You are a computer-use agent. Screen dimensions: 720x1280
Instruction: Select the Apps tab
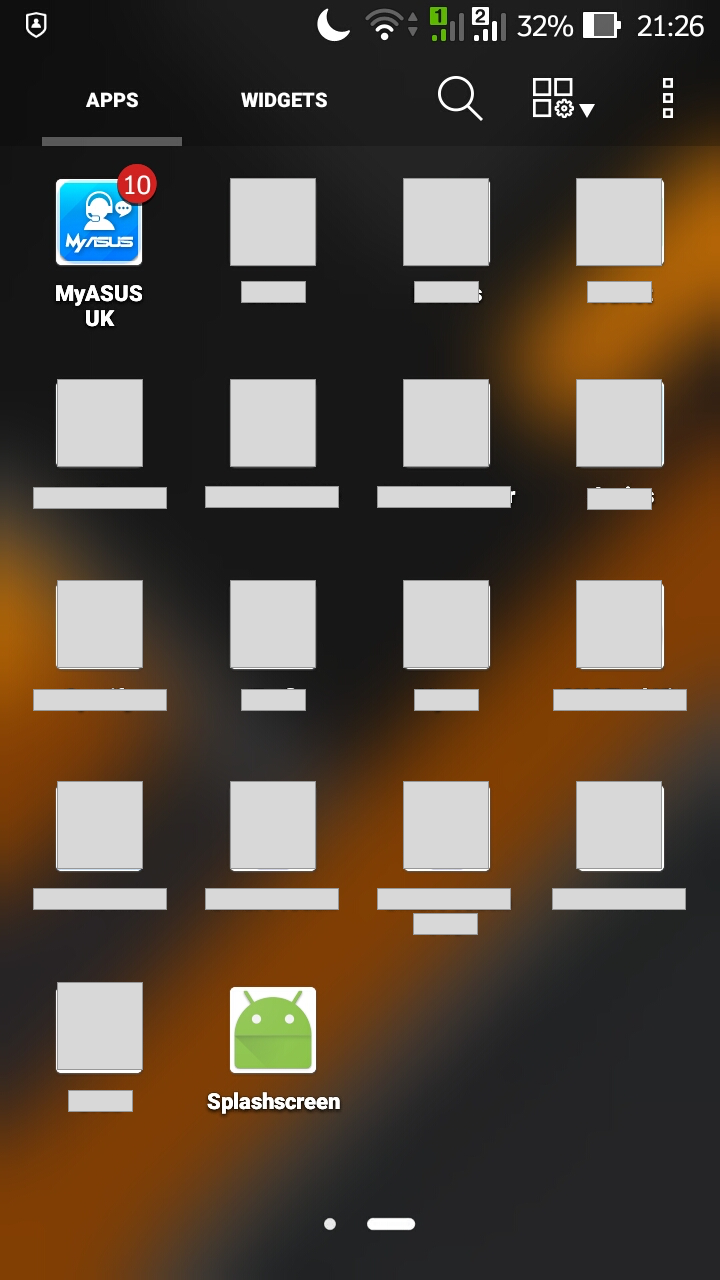coord(112,100)
